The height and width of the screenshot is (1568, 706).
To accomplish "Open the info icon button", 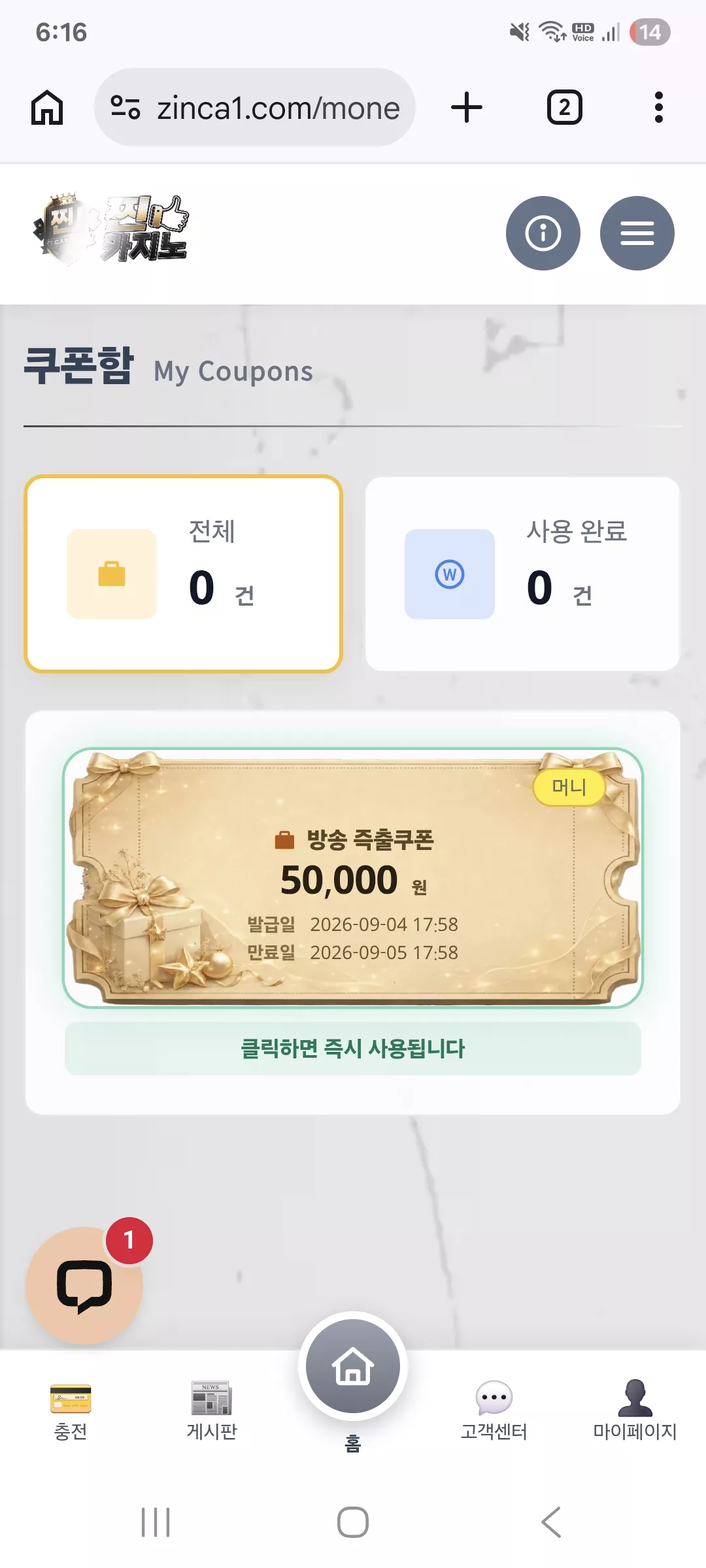I will pos(543,233).
